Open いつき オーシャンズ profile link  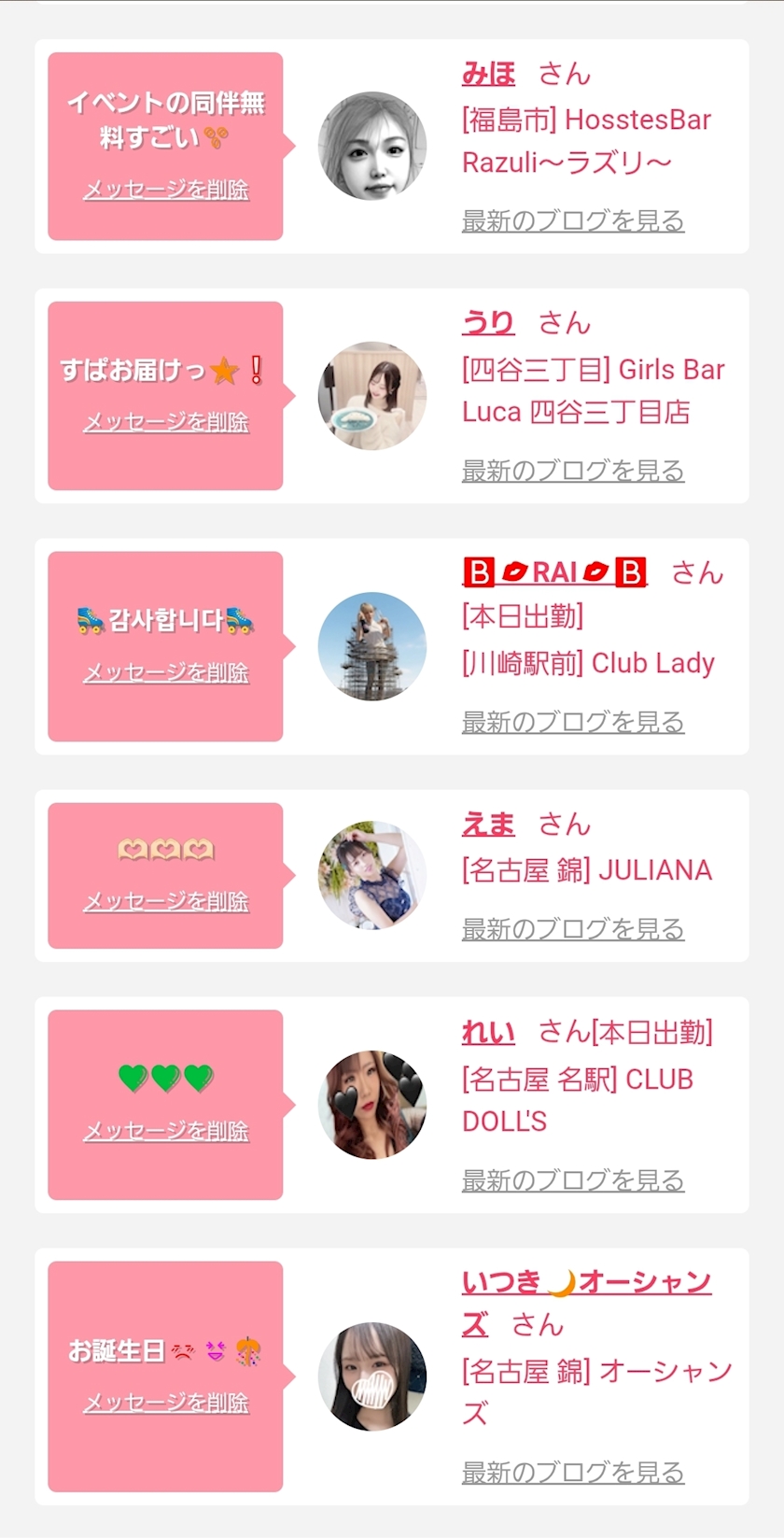point(586,1282)
